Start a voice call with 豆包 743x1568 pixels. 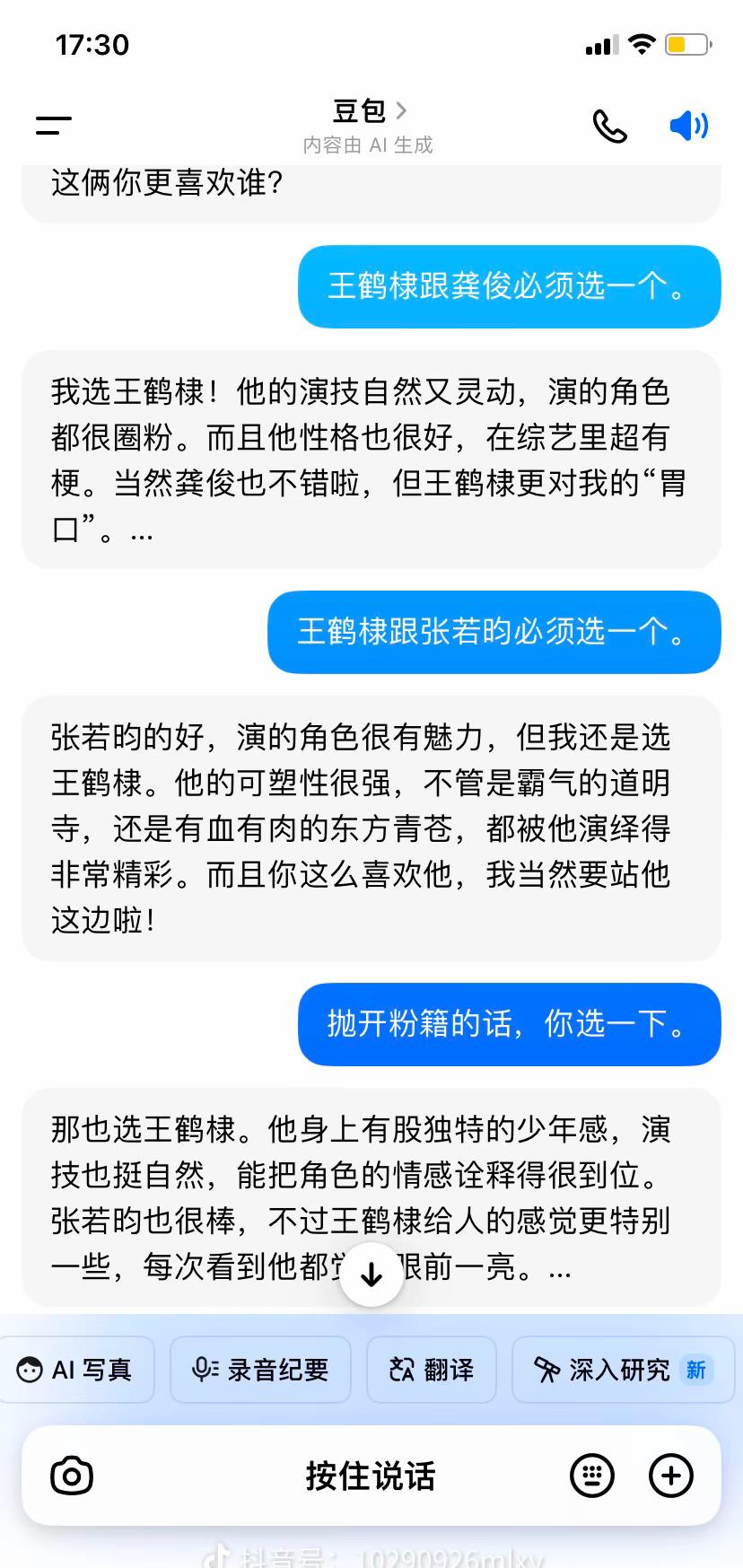[610, 127]
